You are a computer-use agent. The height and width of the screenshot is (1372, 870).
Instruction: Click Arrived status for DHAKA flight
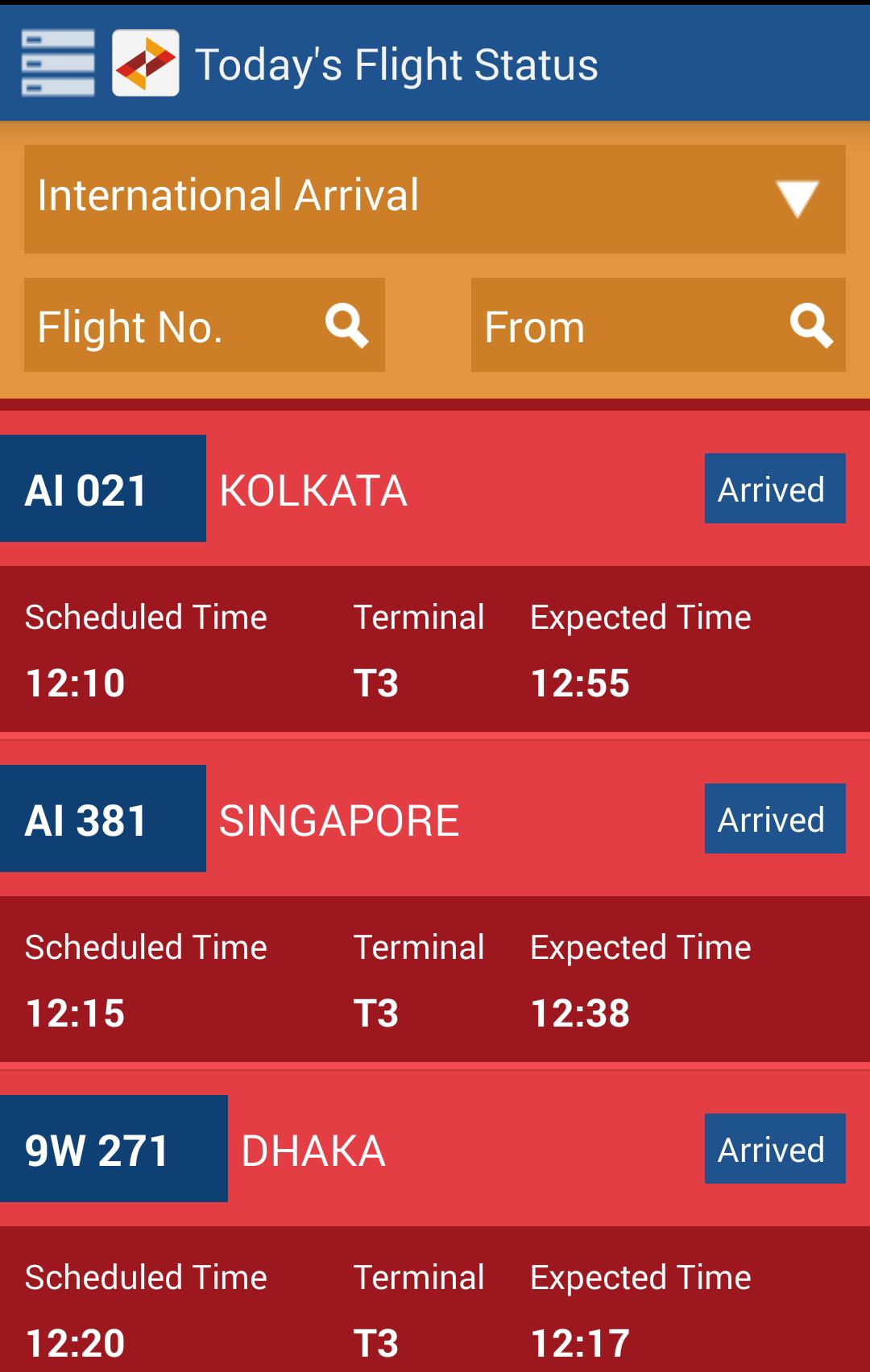[x=774, y=1150]
